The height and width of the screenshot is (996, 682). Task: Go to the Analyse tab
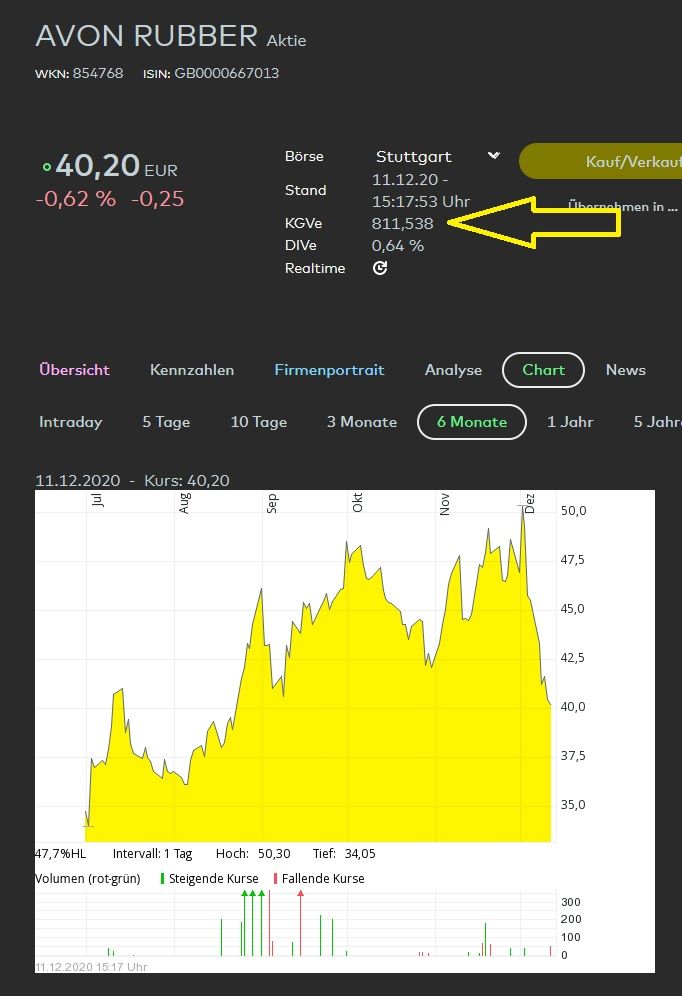[453, 370]
